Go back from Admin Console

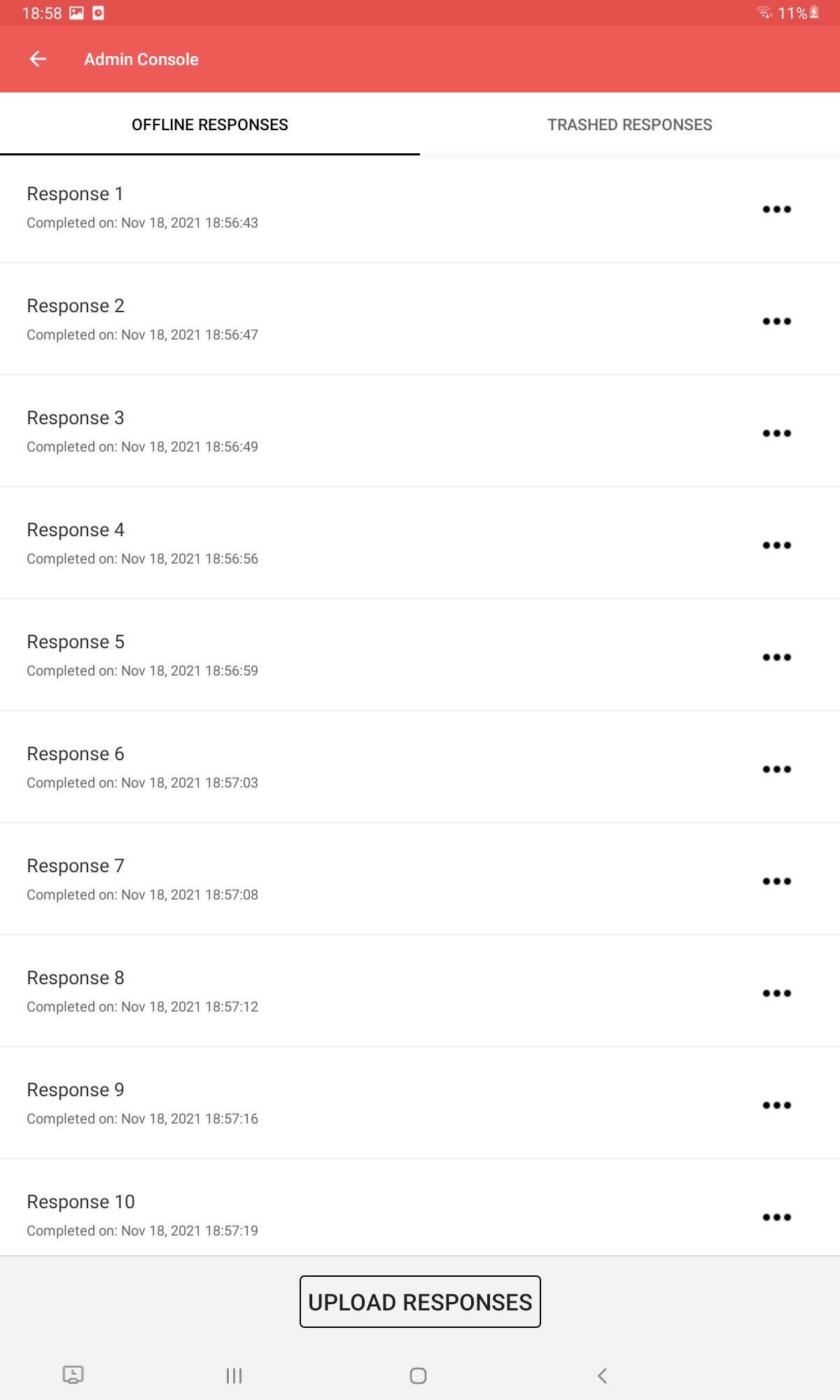[38, 59]
